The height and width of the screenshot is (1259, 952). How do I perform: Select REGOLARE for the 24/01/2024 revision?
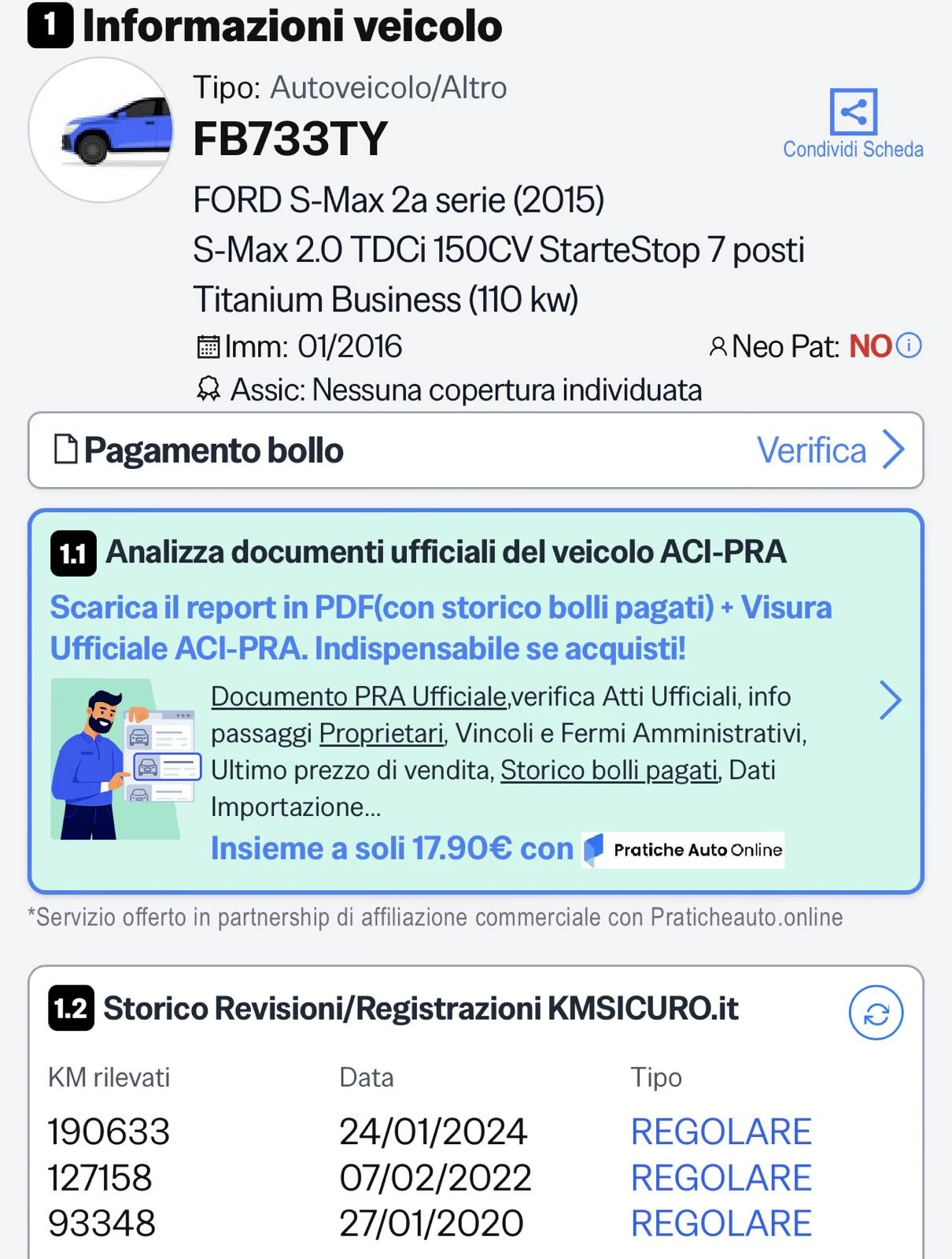(x=722, y=1132)
